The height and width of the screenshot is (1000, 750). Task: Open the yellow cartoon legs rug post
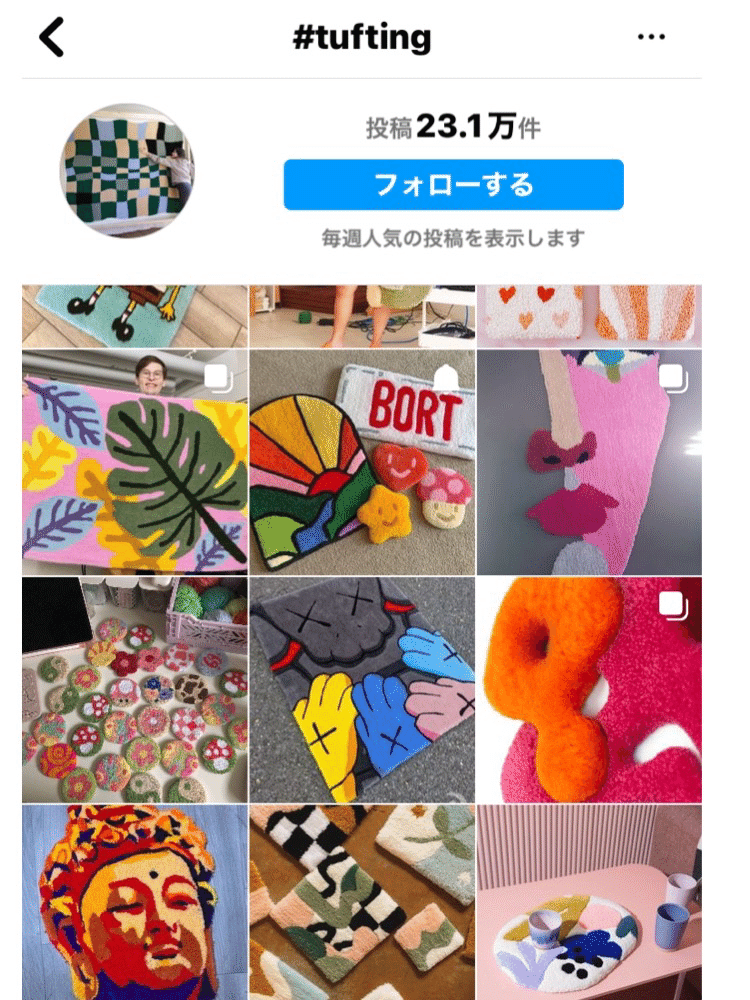(x=135, y=315)
